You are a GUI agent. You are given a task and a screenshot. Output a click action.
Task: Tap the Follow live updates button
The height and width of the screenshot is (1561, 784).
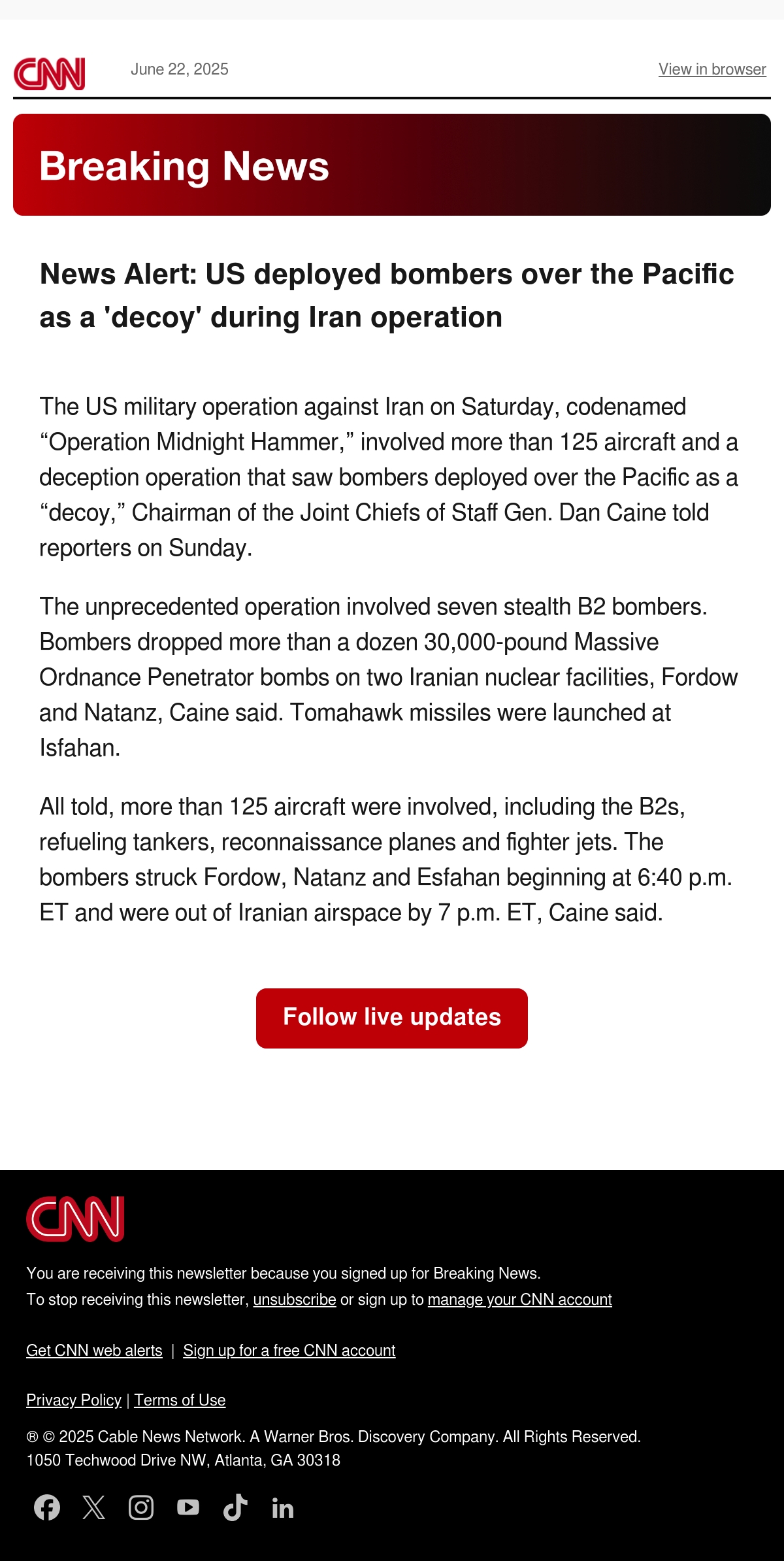point(392,1018)
